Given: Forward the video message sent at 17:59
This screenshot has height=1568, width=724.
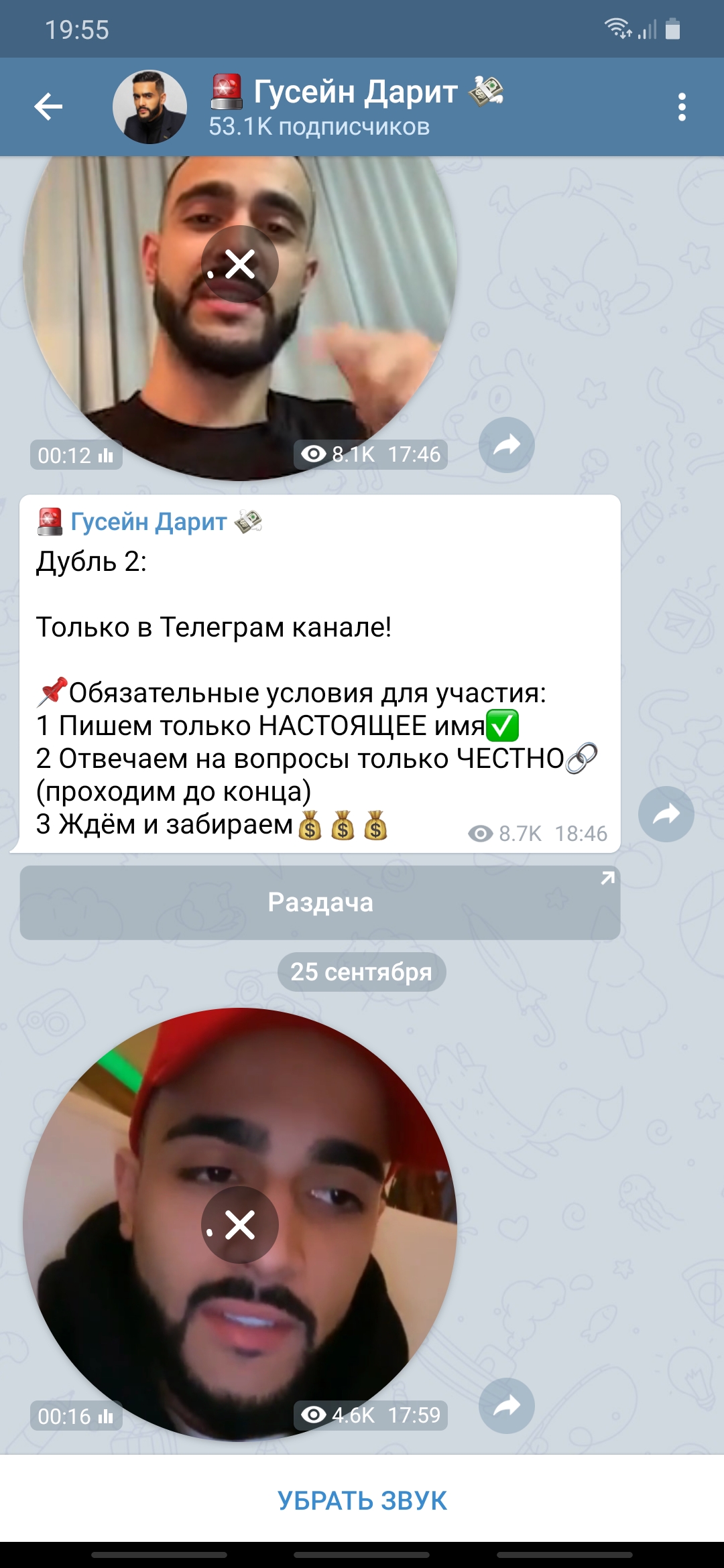Looking at the screenshot, I should pyautogui.click(x=507, y=1406).
